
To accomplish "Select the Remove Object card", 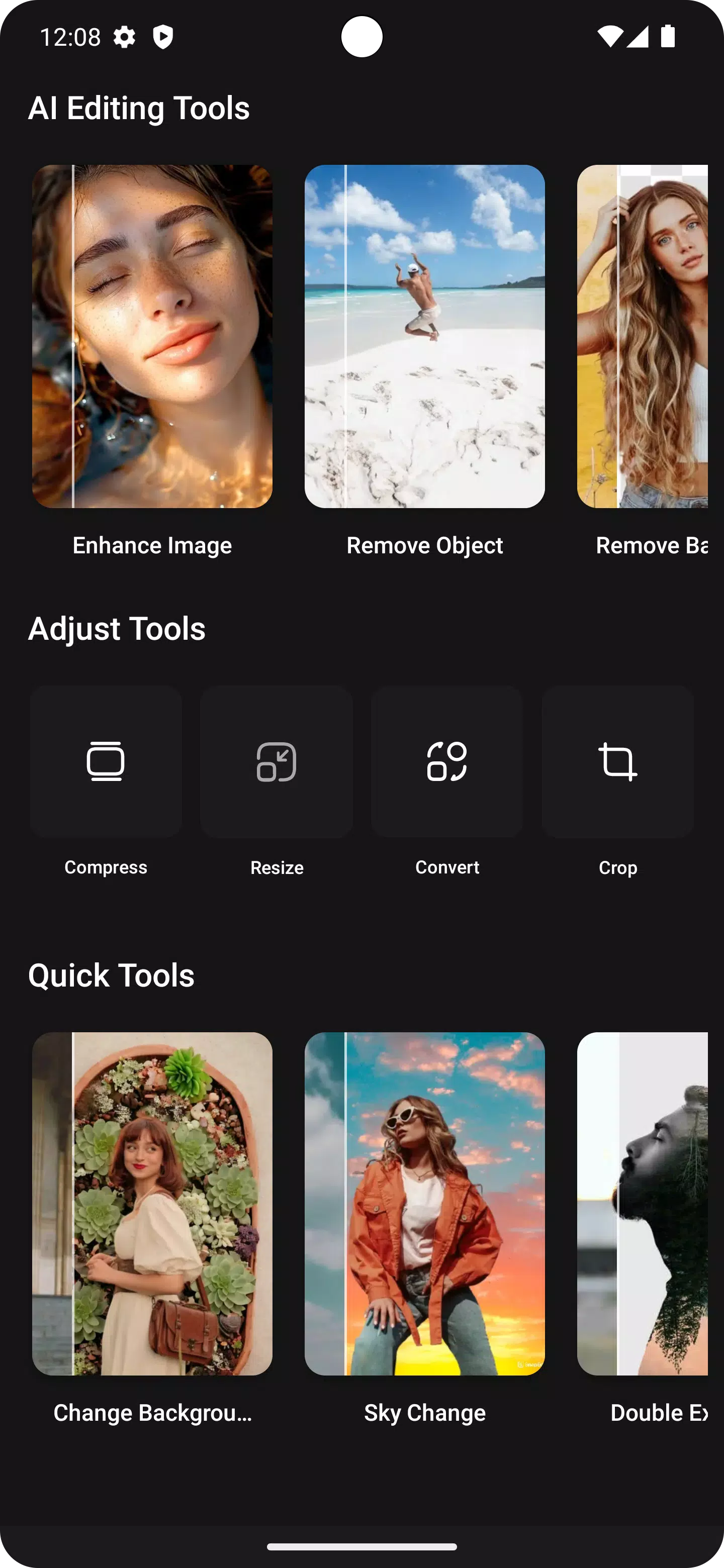I will (x=424, y=336).
